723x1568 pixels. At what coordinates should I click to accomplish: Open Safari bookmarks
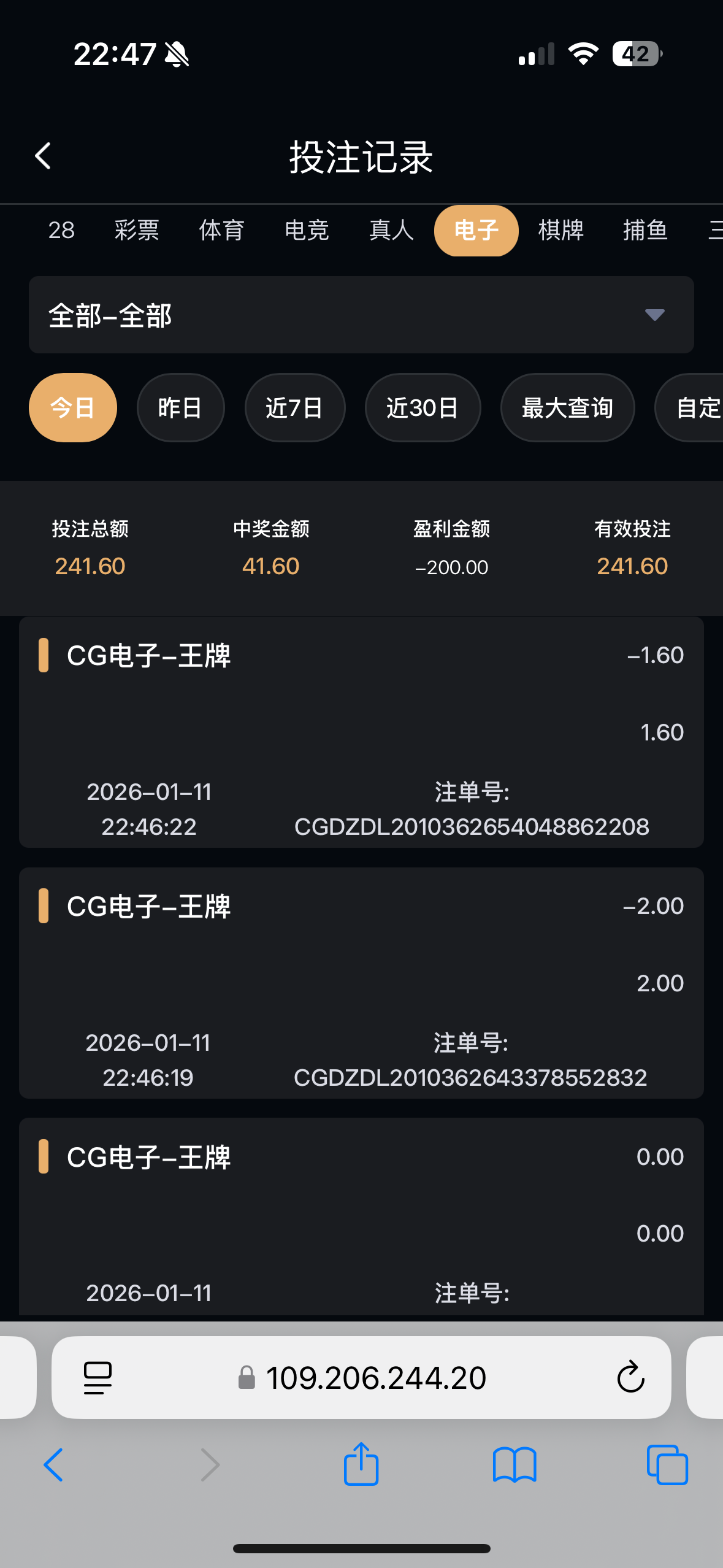(x=515, y=1464)
